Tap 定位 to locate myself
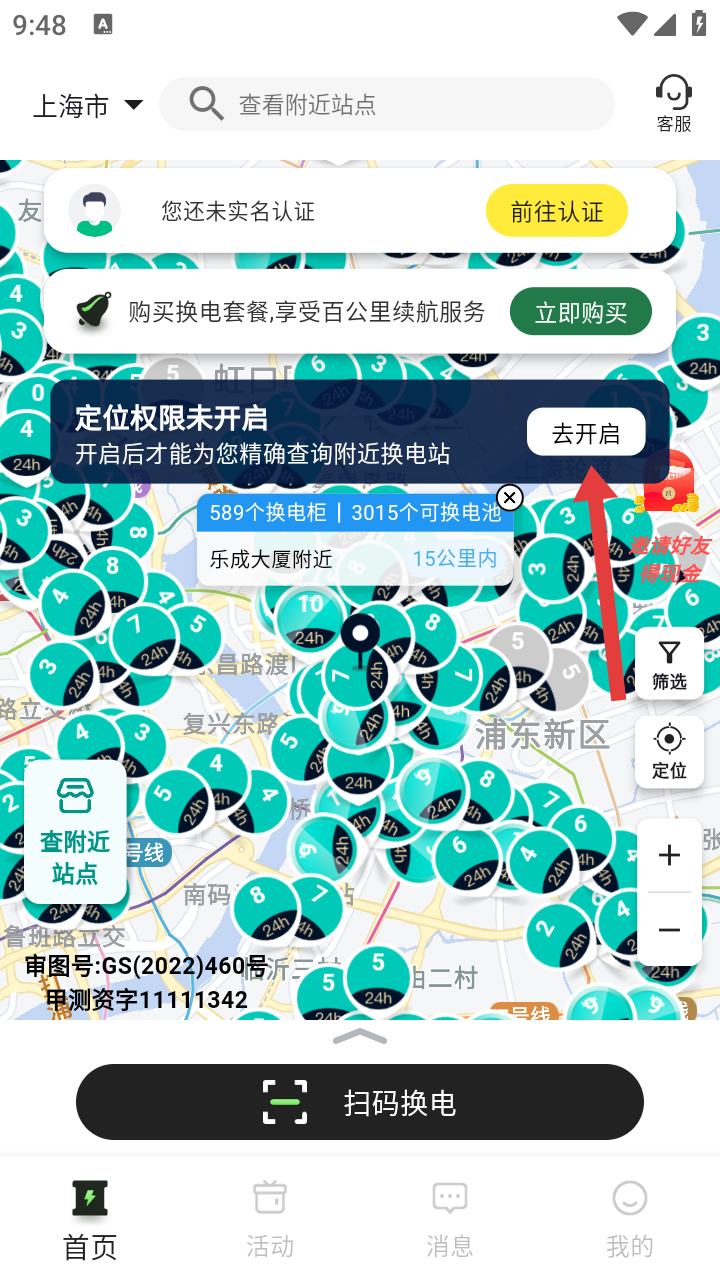 click(669, 752)
